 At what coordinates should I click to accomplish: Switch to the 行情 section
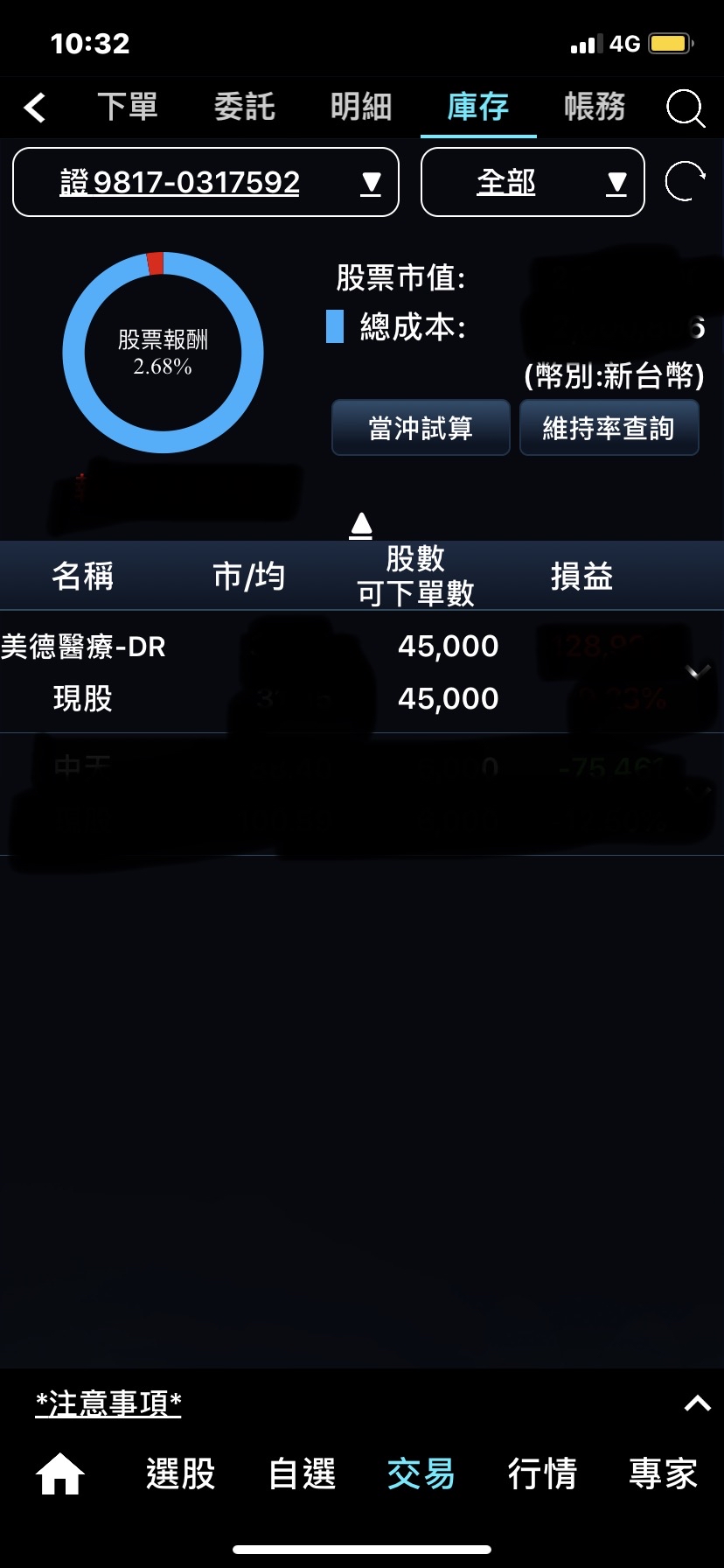[x=542, y=1473]
